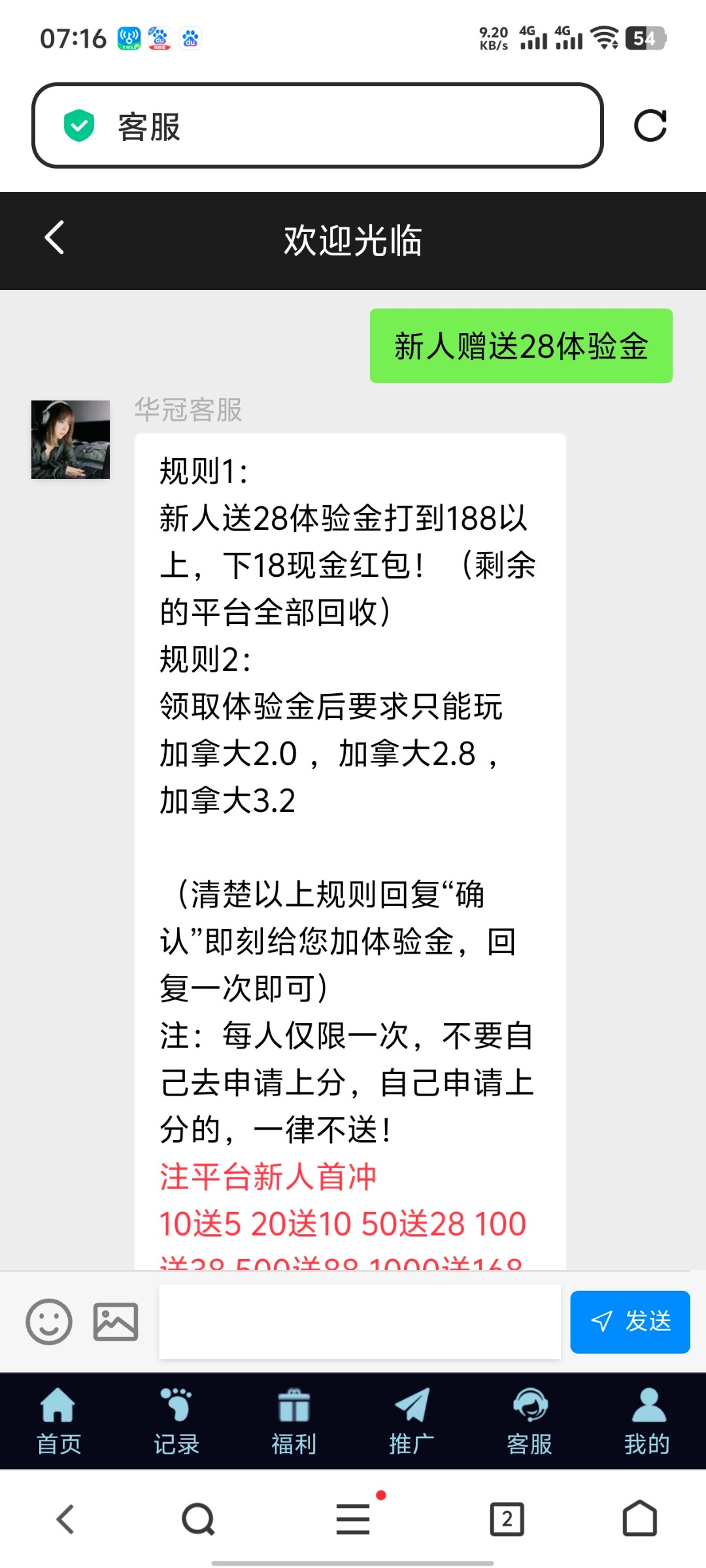Open the browser menu
This screenshot has width=706, height=1568.
click(353, 1519)
